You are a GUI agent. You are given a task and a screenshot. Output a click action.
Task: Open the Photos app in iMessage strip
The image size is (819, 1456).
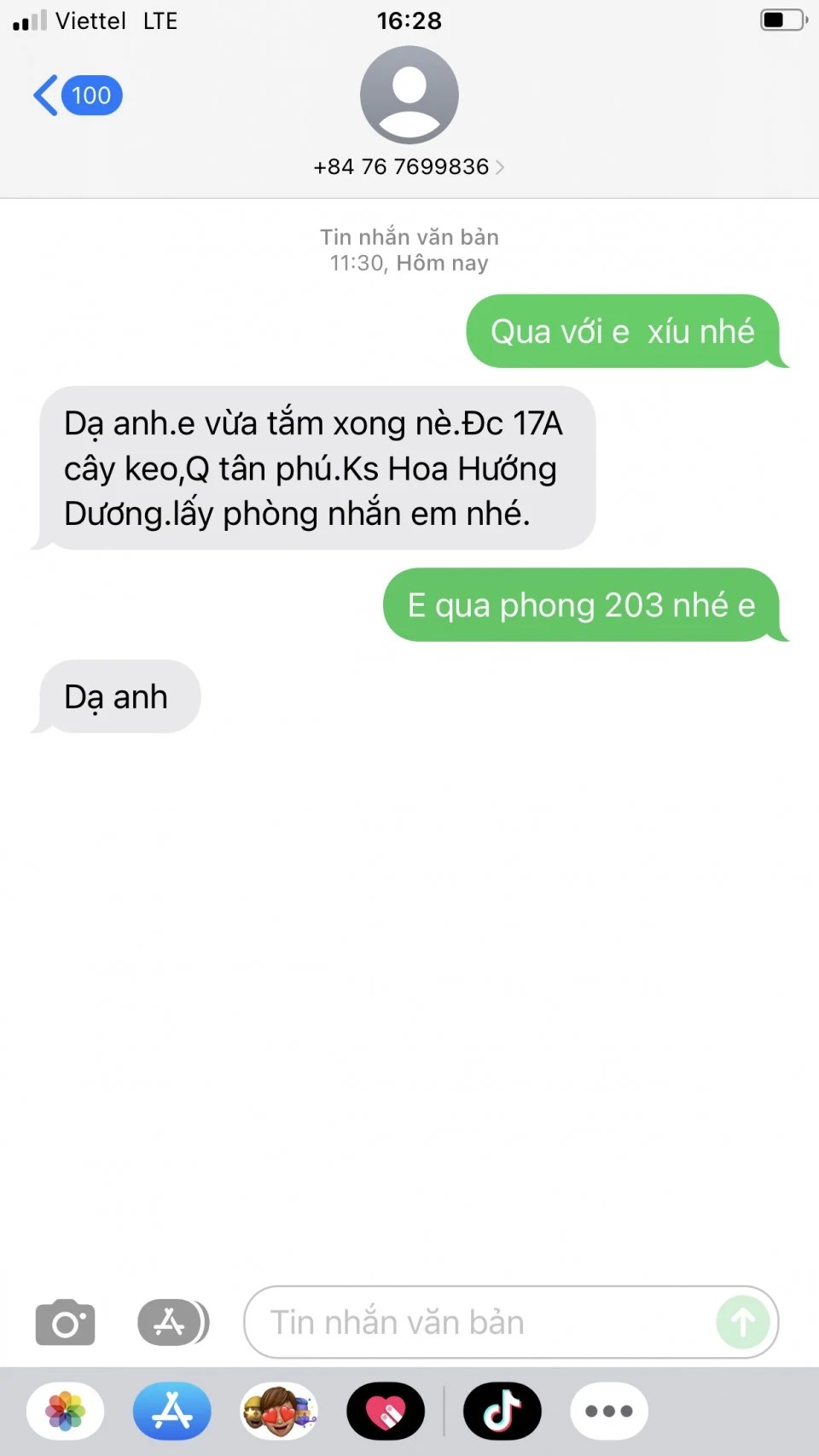pos(66,1411)
